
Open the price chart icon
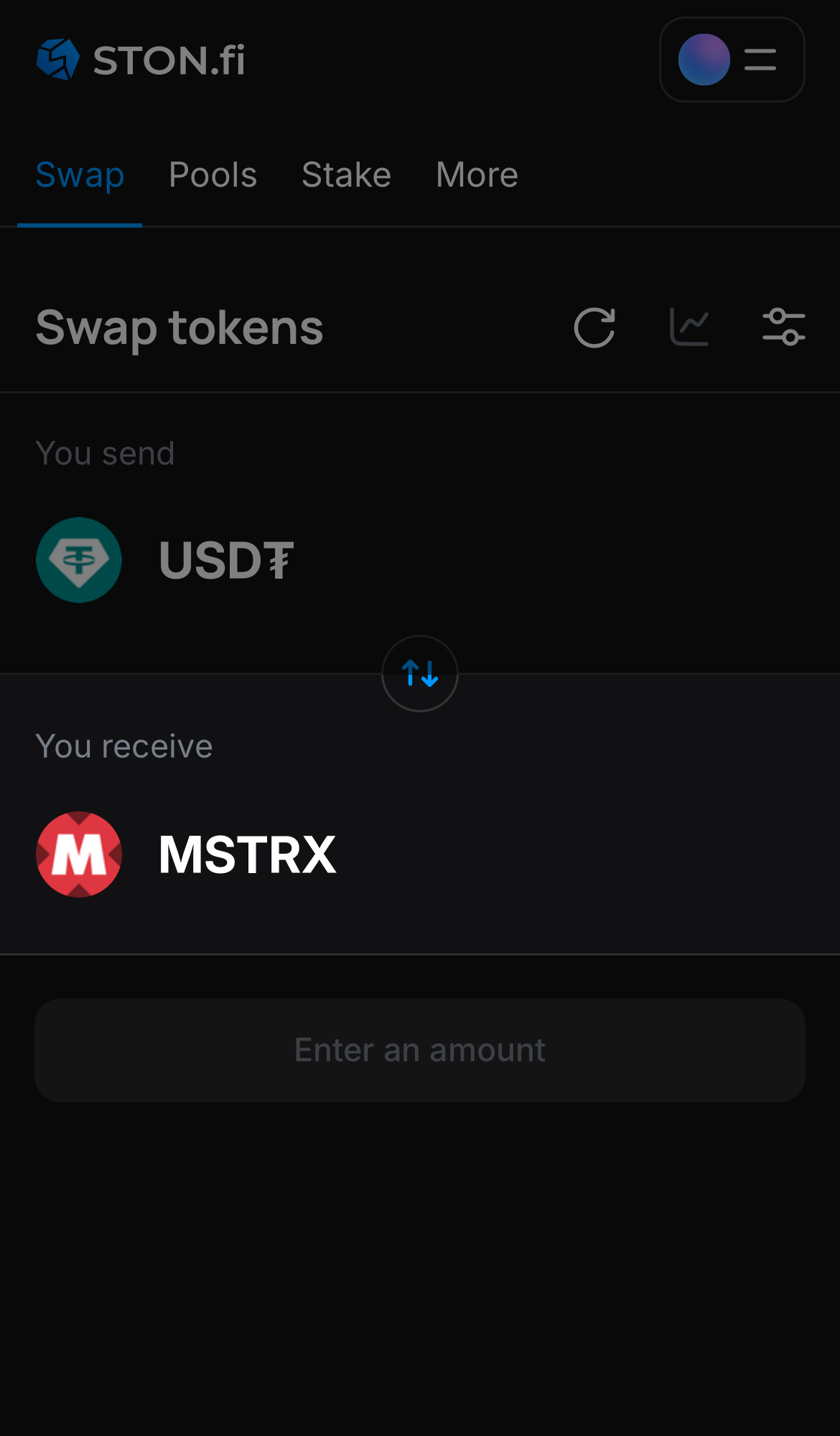(689, 326)
